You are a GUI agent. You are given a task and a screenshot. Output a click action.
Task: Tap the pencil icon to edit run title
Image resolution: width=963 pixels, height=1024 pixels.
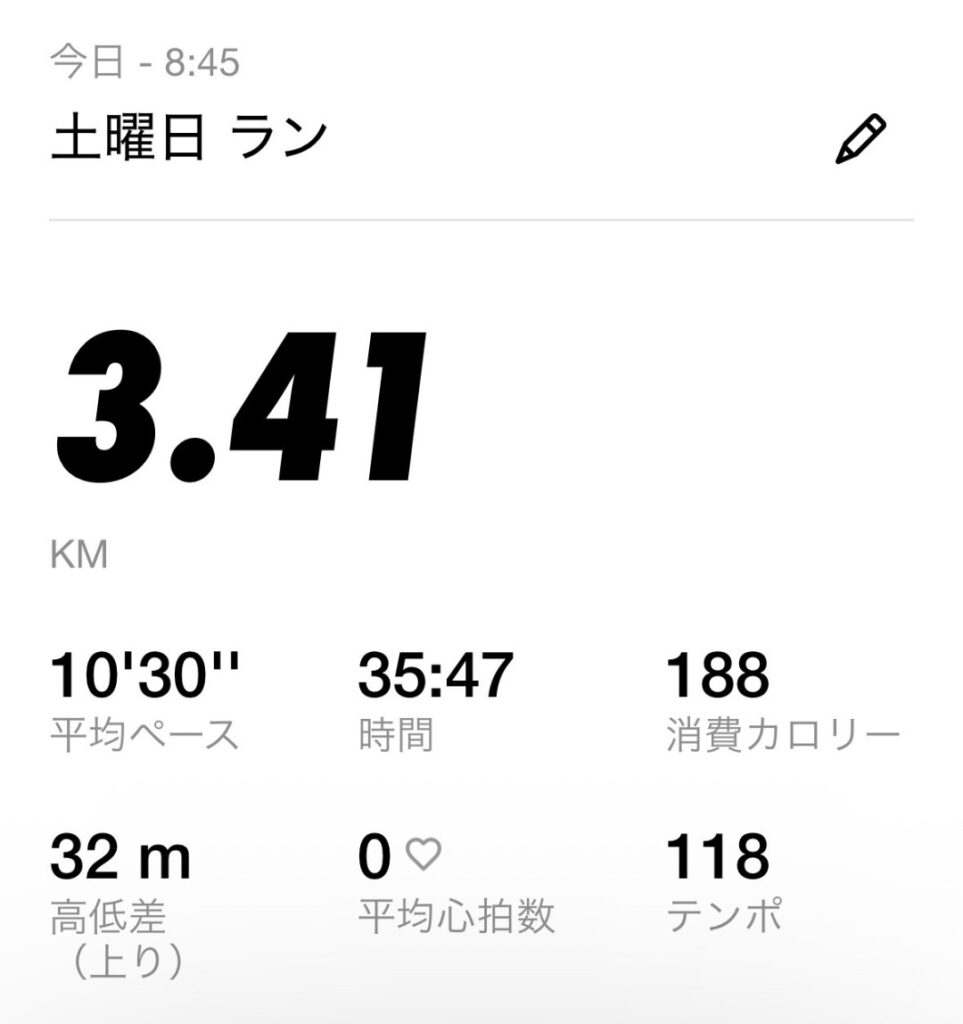click(860, 140)
